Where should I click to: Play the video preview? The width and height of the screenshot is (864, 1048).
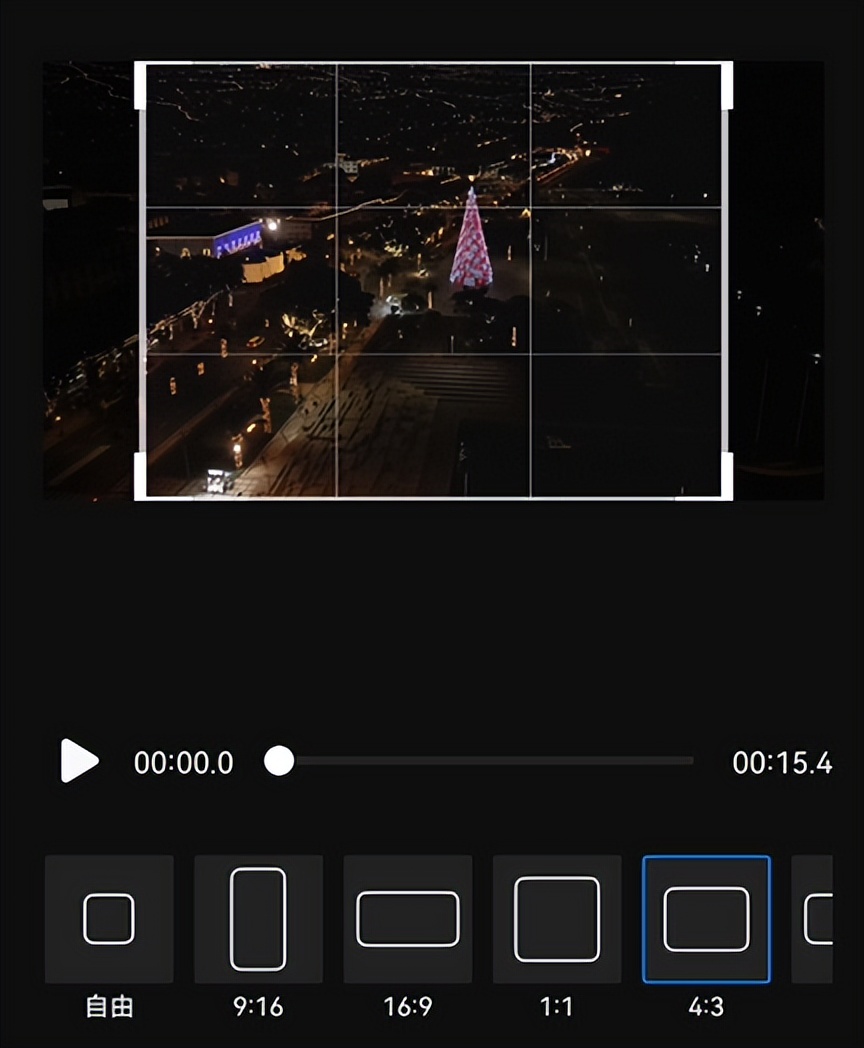click(x=79, y=761)
